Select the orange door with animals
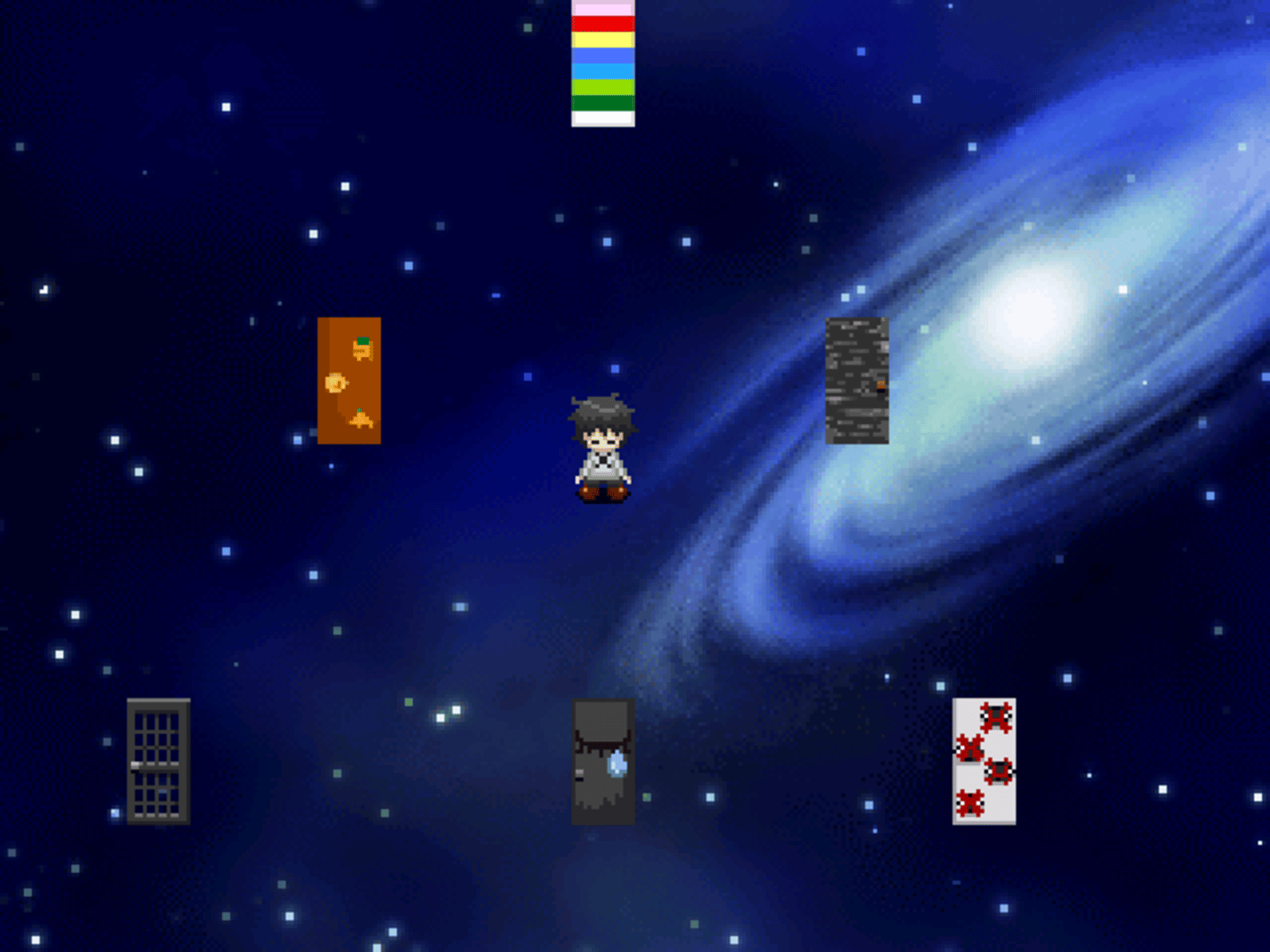Viewport: 1270px width, 952px height. click(349, 381)
